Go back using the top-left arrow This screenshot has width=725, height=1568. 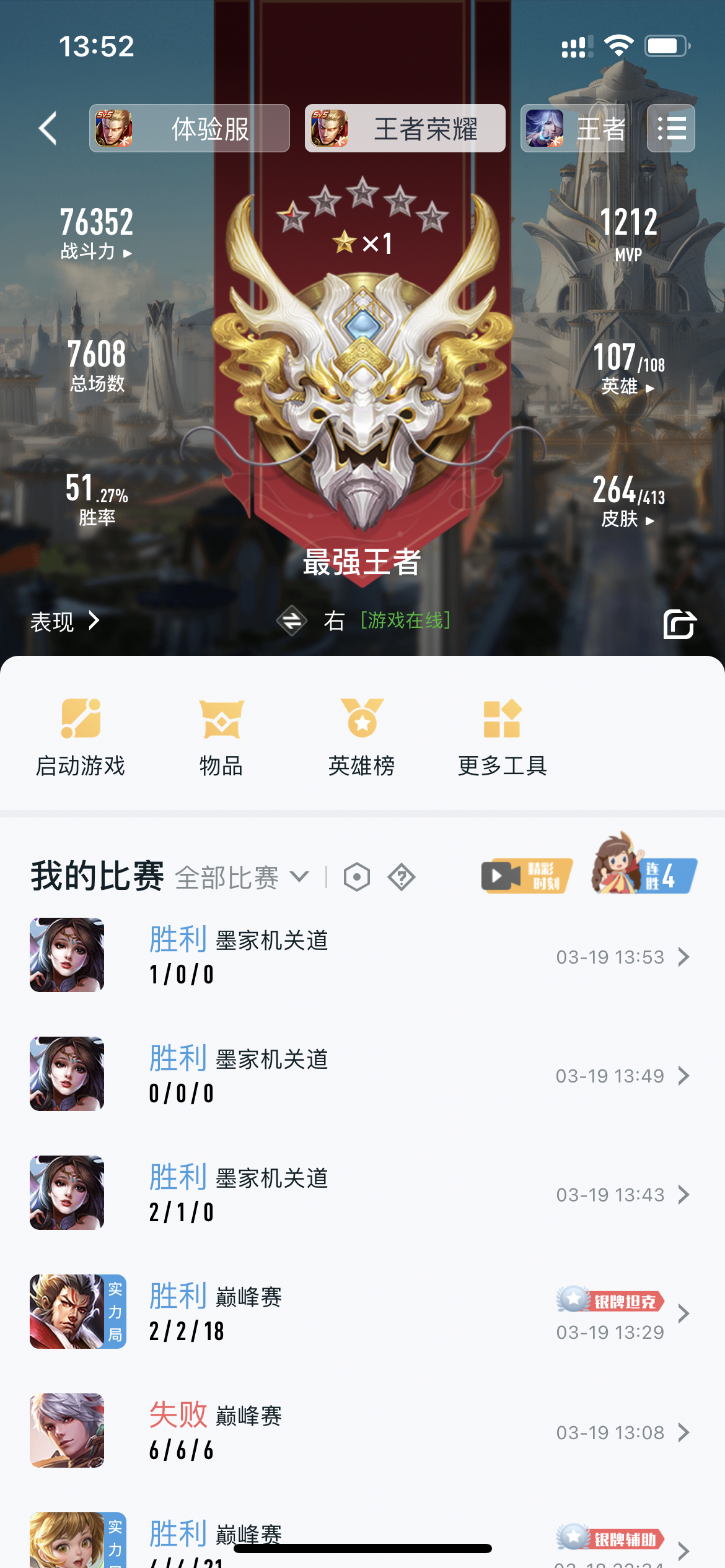(x=48, y=128)
